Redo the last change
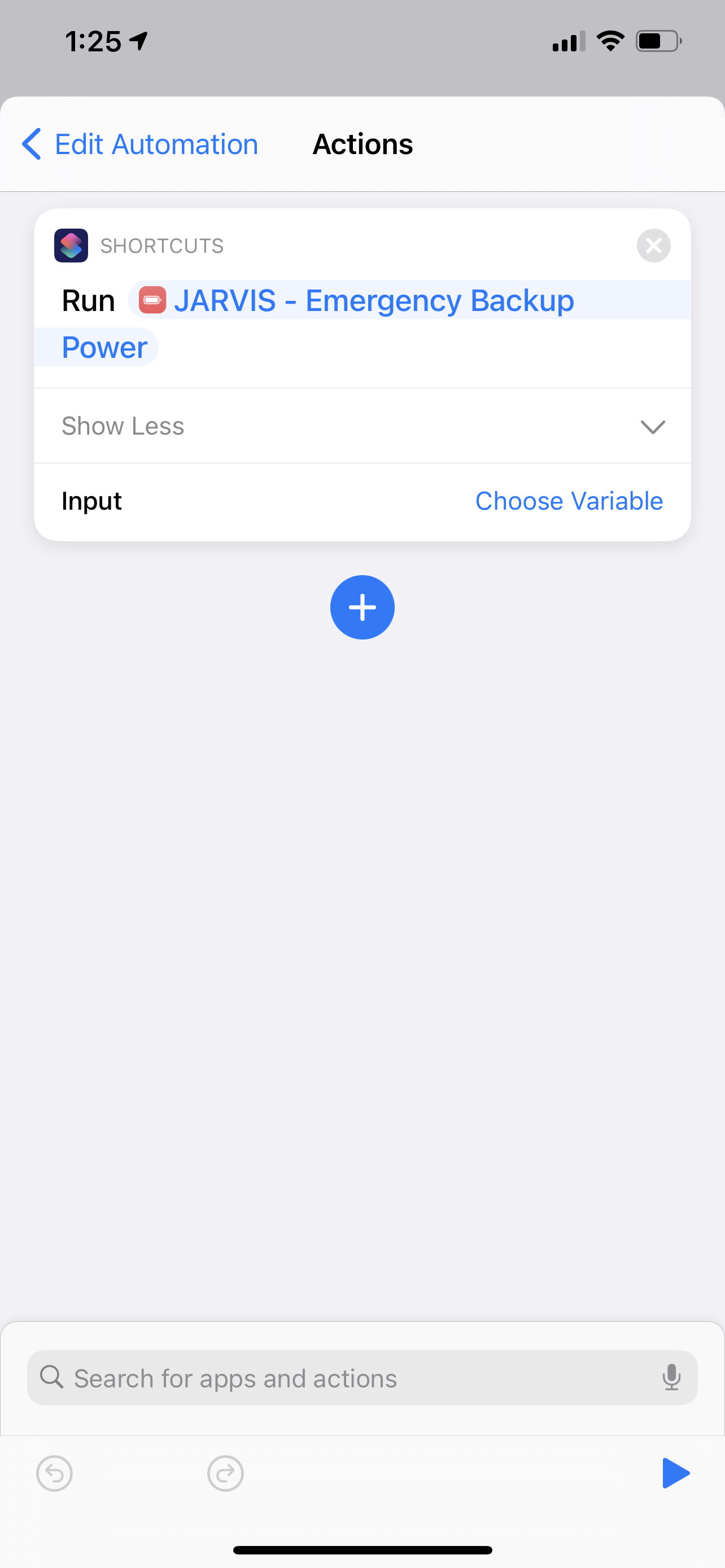The image size is (725, 1568). (225, 1474)
